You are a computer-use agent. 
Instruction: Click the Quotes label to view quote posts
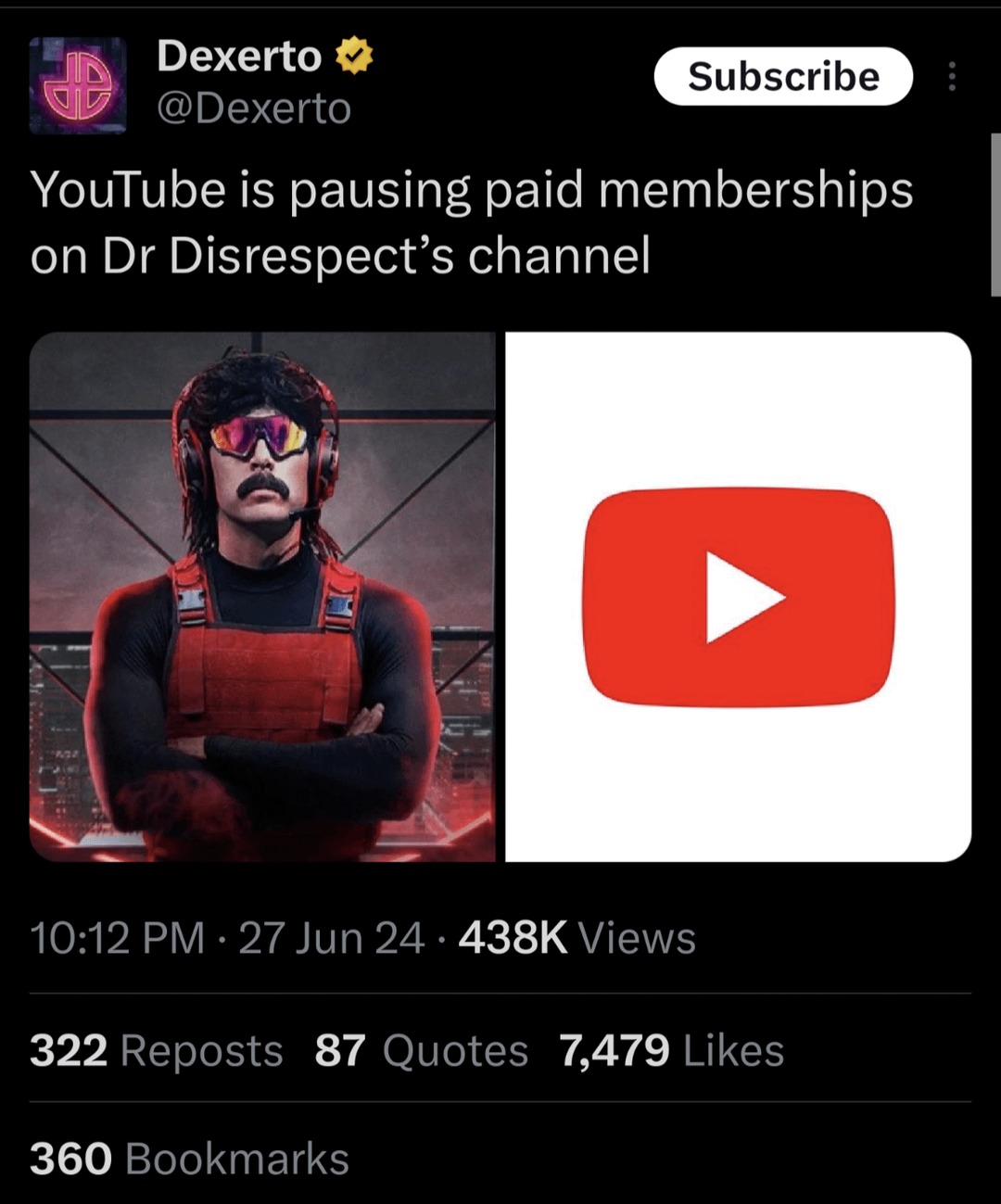pos(453,1050)
